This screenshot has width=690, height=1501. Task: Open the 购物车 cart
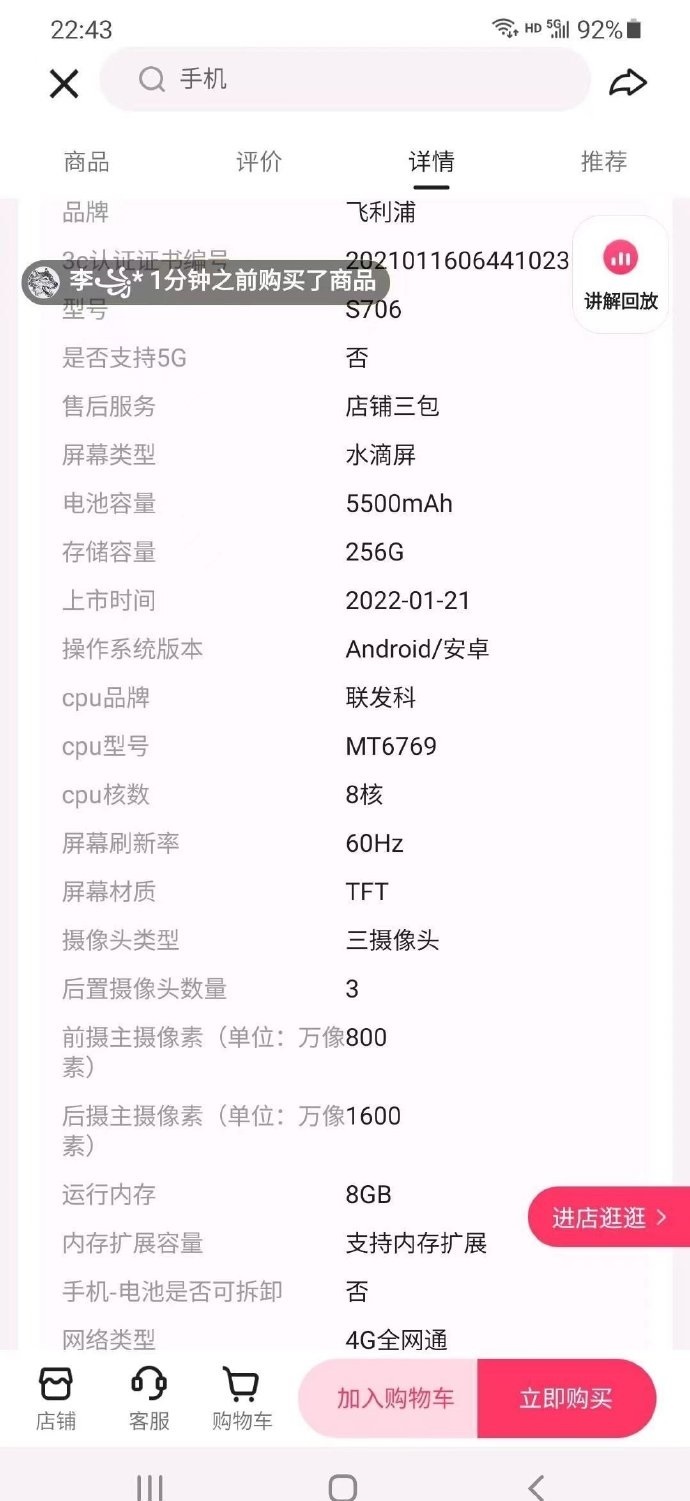pyautogui.click(x=242, y=1399)
